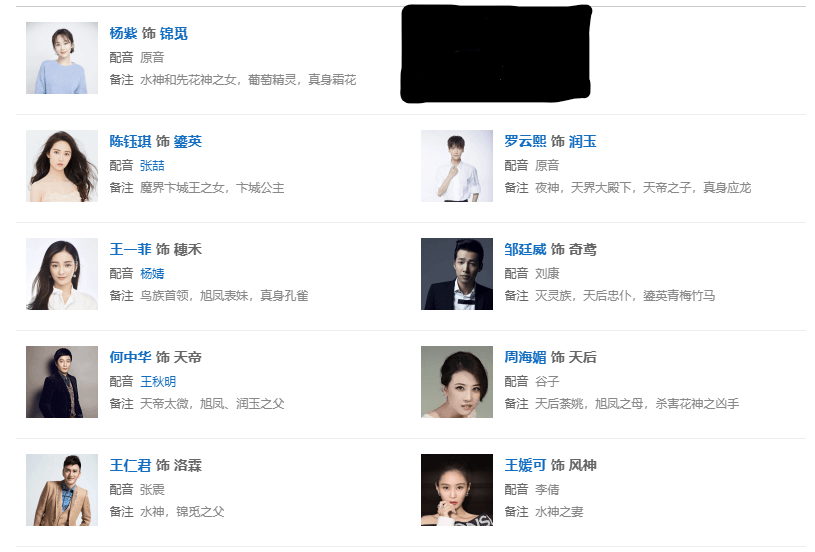Open the character link 锦觅
Screen dimensions: 815x552
coord(174,33)
